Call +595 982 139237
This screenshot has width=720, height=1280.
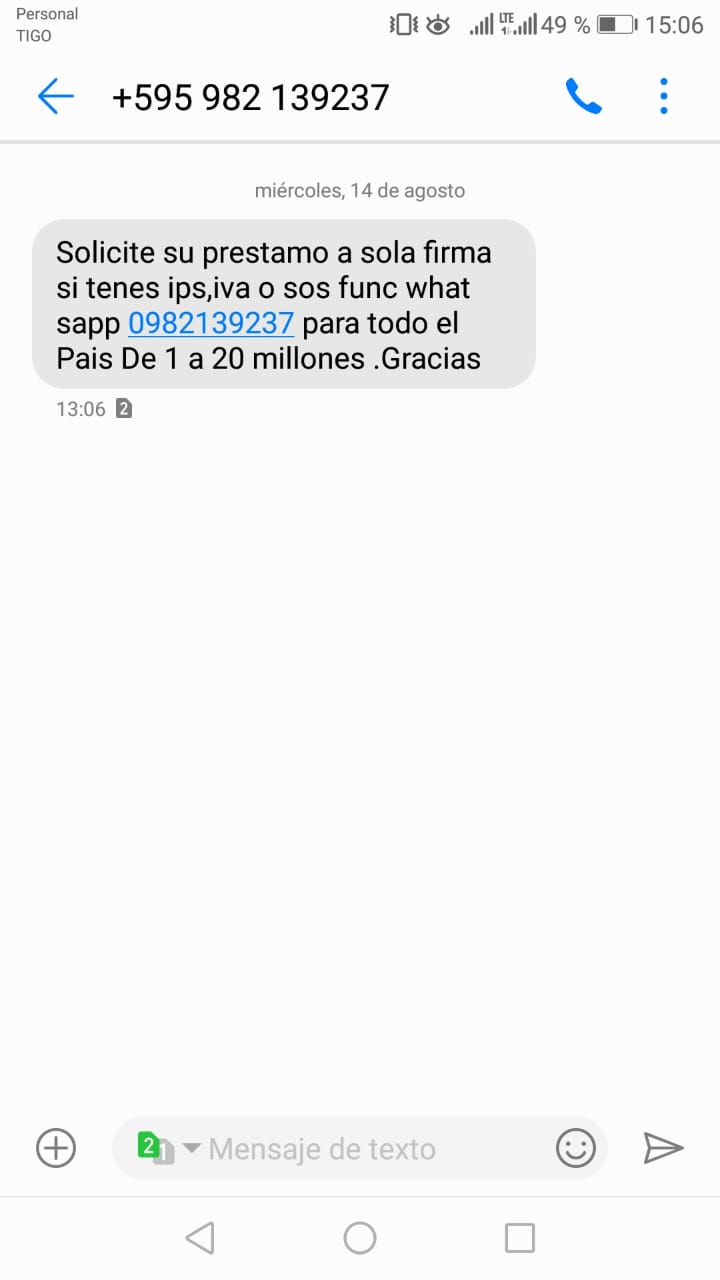(583, 97)
